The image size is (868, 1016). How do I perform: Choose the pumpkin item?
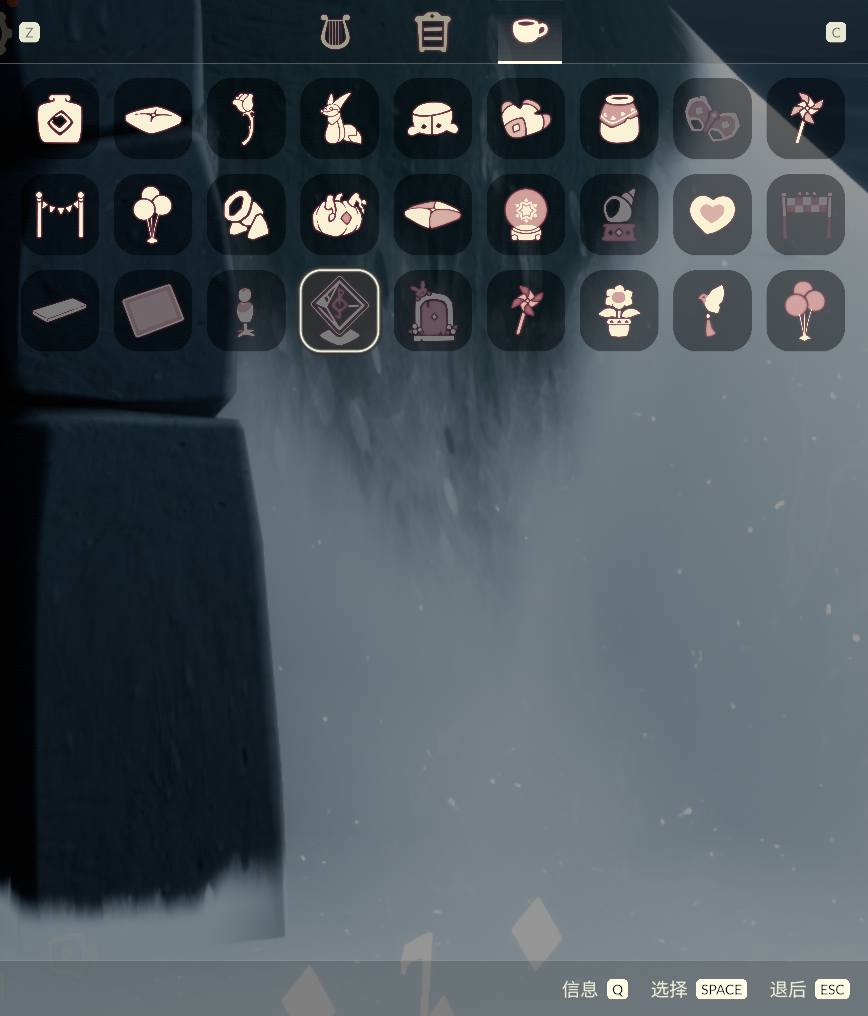tap(339, 215)
